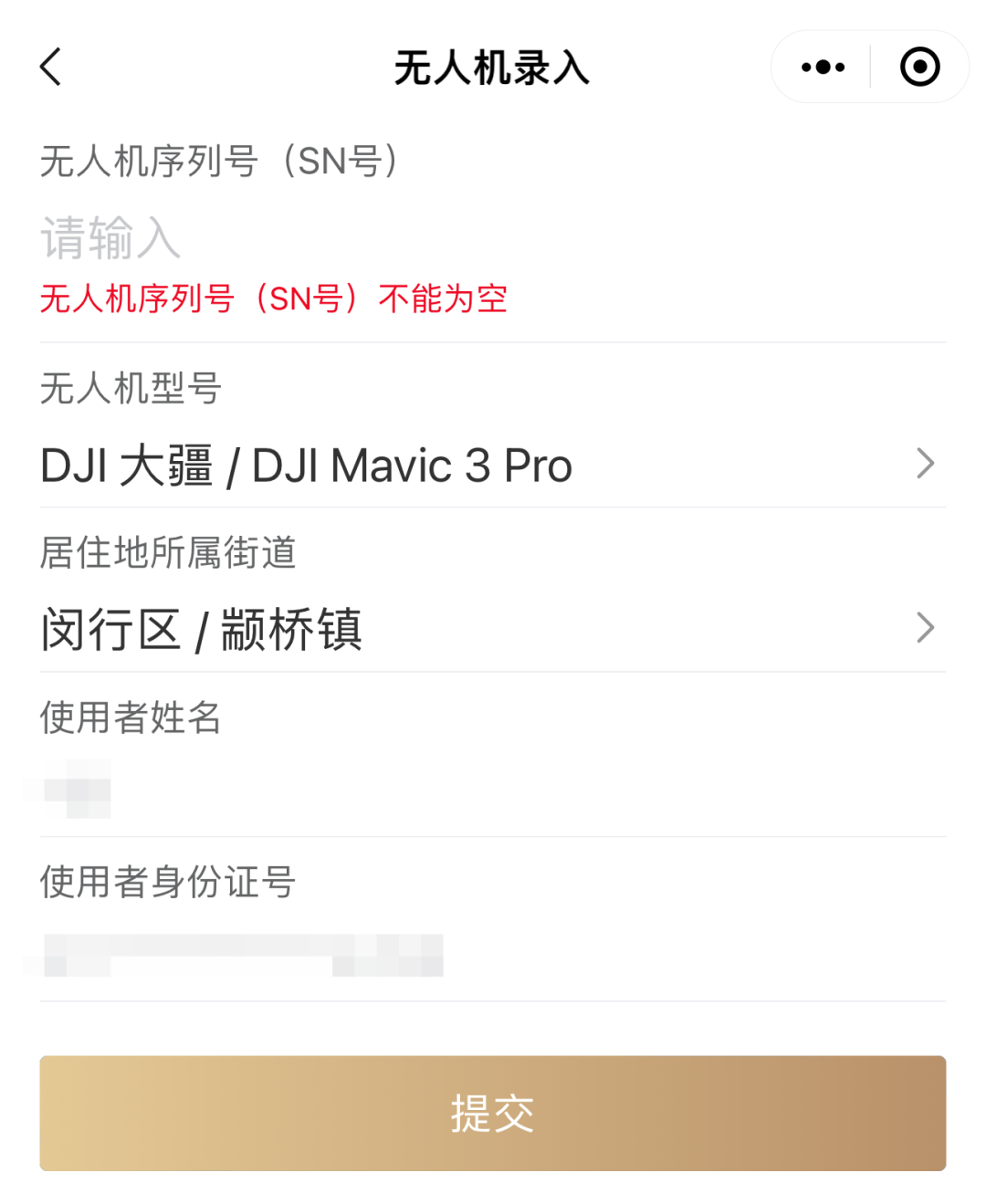986x1204 pixels.
Task: Edit the 使用者姓名 field
Action: 493,790
